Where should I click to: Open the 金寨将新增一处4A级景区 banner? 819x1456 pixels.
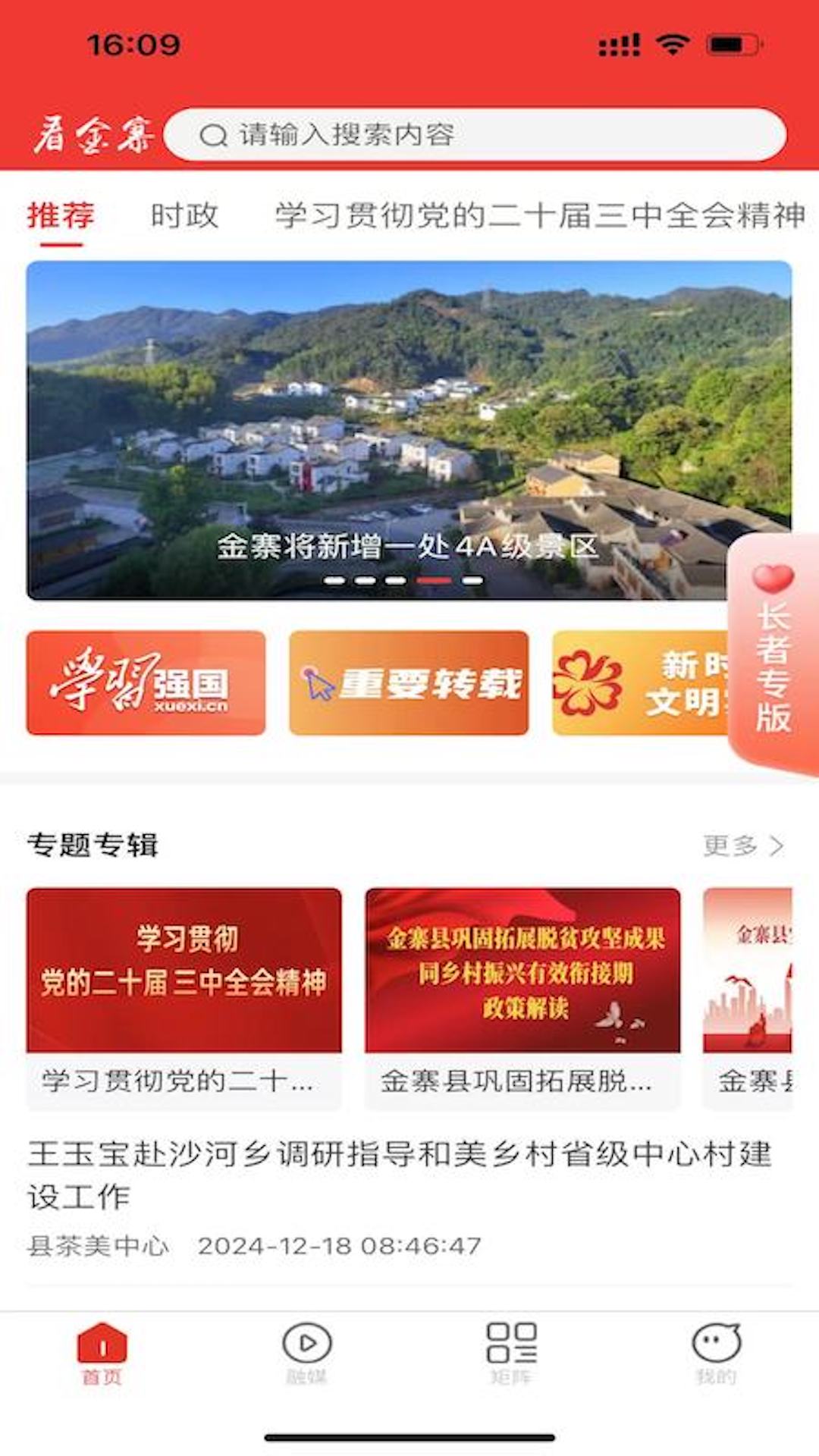click(x=409, y=430)
